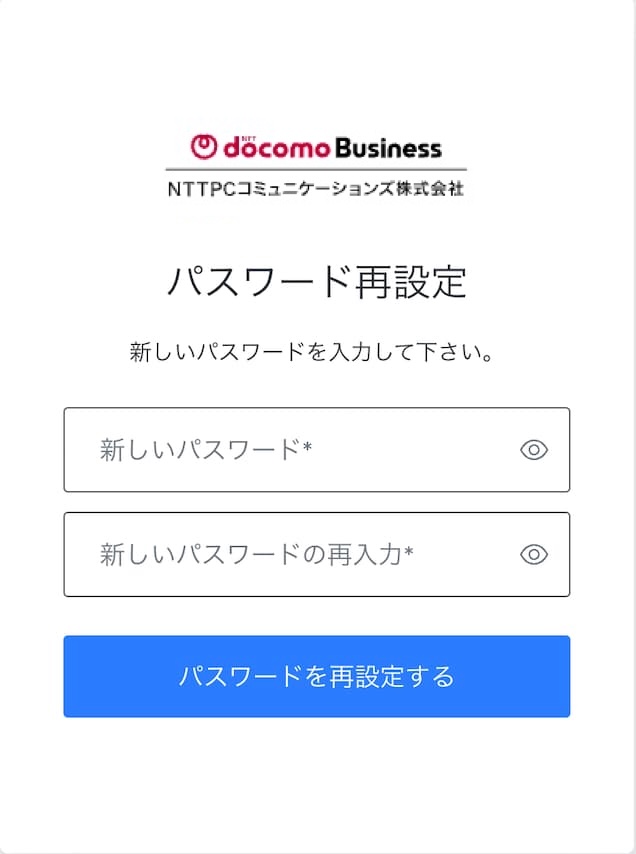Focus the 新しいパスワードの再入力 field
The height and width of the screenshot is (854, 636).
290,555
